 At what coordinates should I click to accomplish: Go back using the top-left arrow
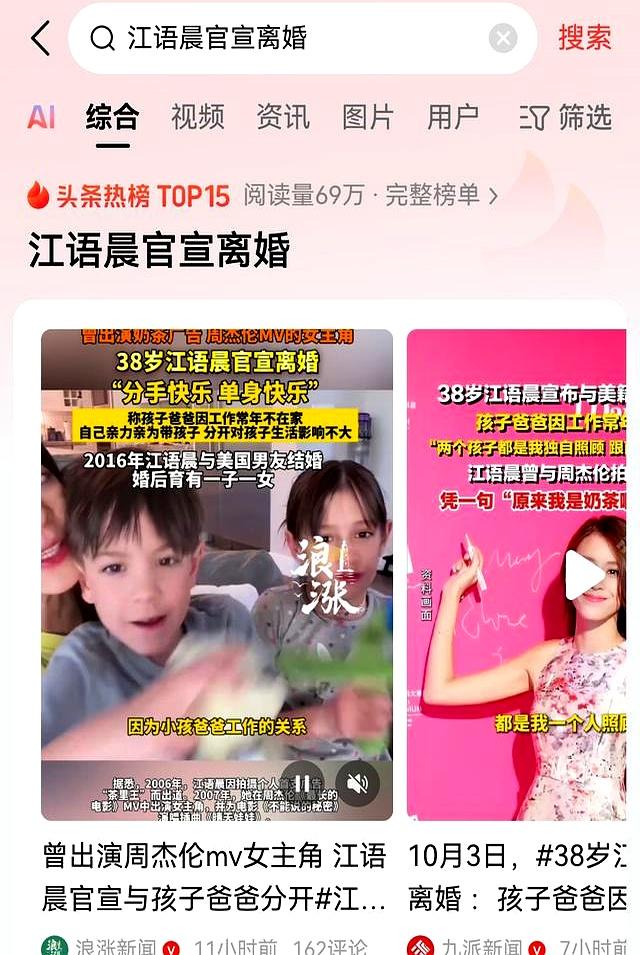click(x=40, y=38)
